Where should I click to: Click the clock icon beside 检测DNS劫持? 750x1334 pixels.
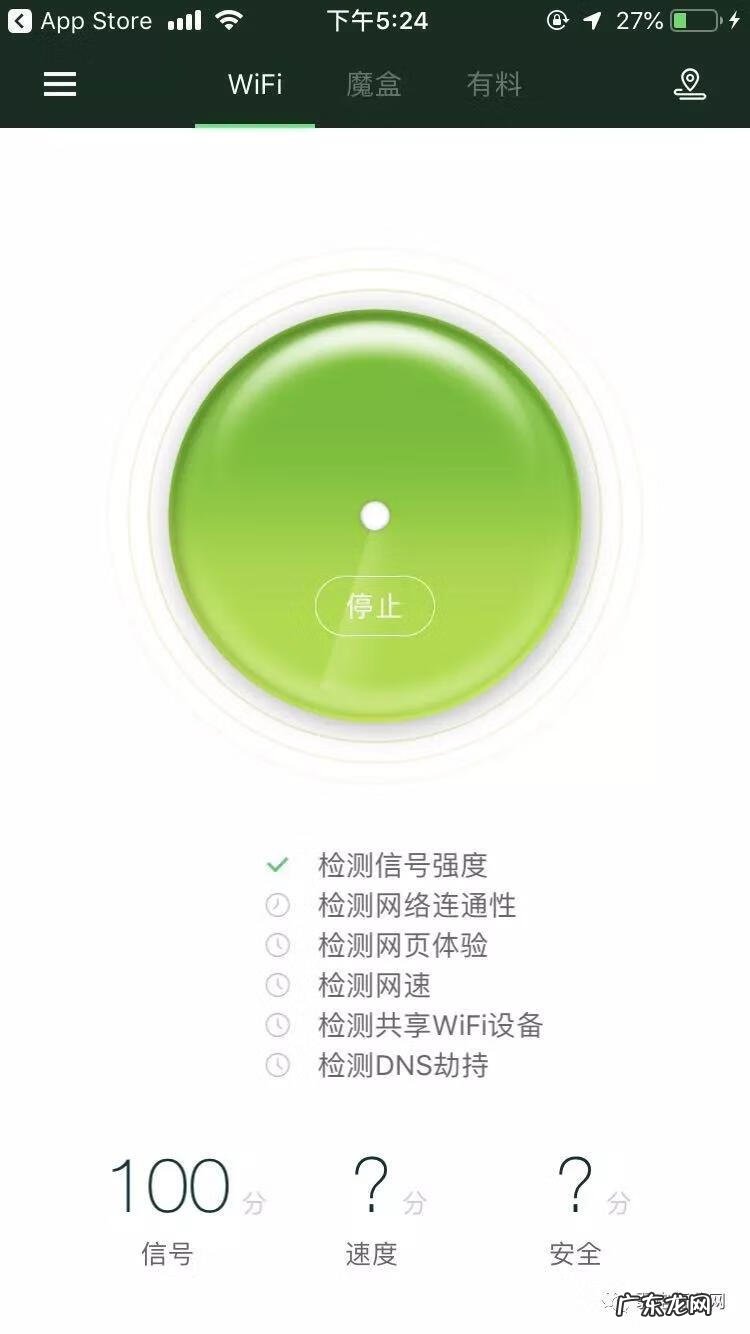click(280, 1065)
